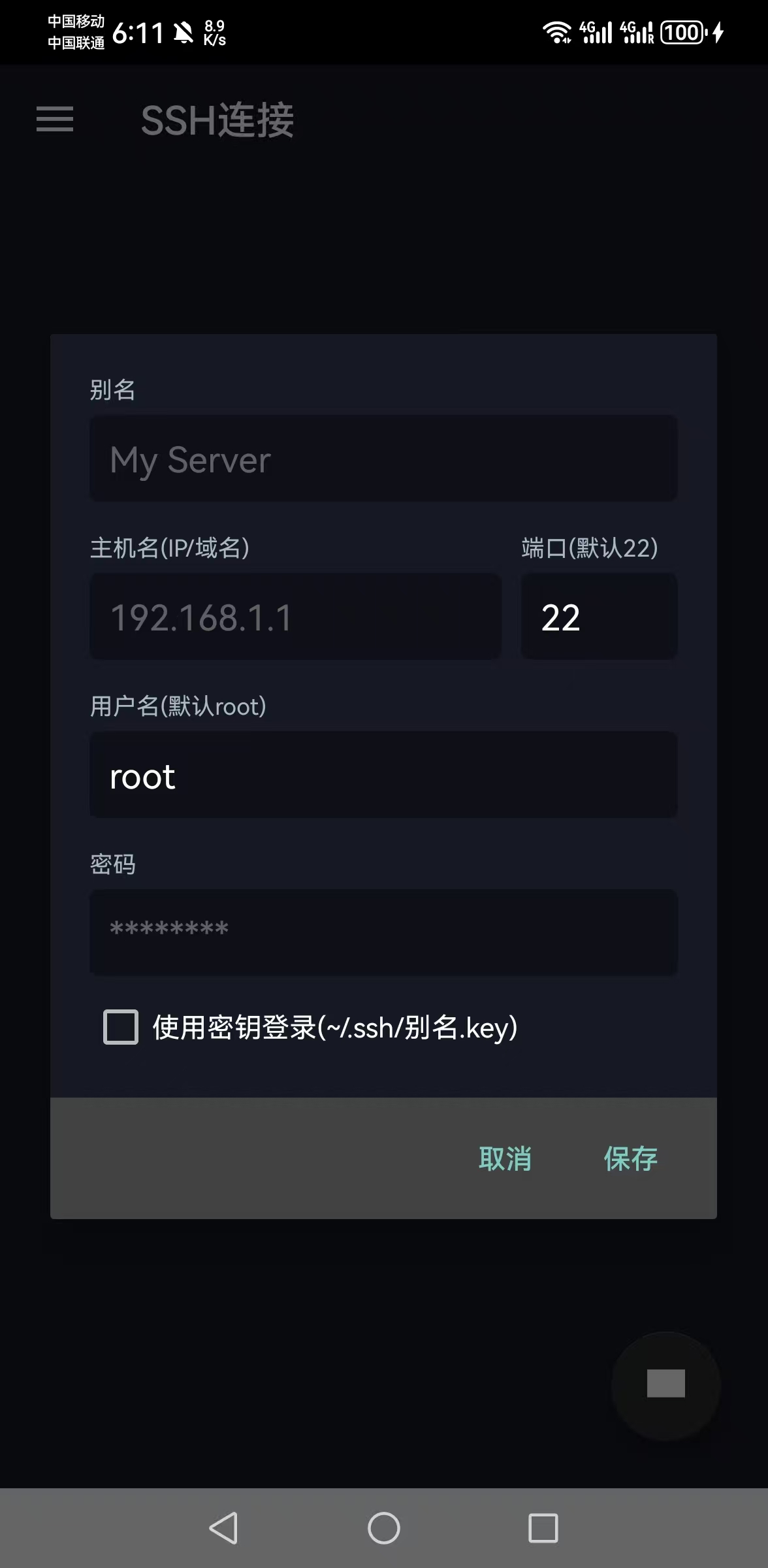This screenshot has width=768, height=1568.
Task: Save the connection with 保存
Action: click(x=630, y=1158)
